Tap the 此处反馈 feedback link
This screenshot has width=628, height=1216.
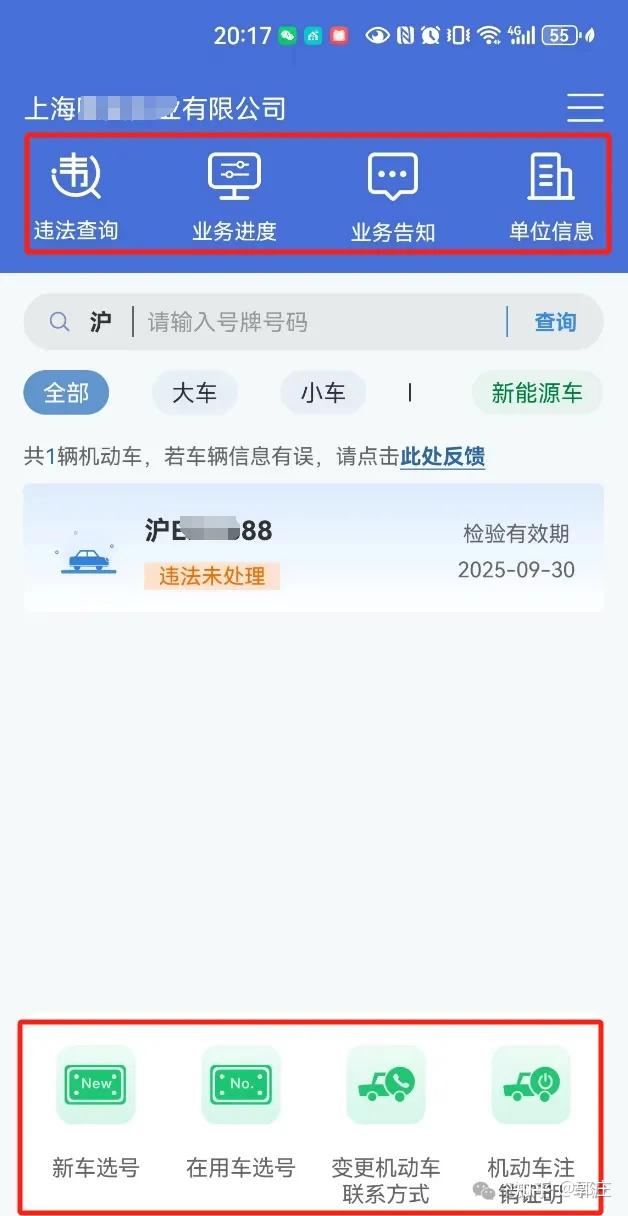[x=442, y=458]
